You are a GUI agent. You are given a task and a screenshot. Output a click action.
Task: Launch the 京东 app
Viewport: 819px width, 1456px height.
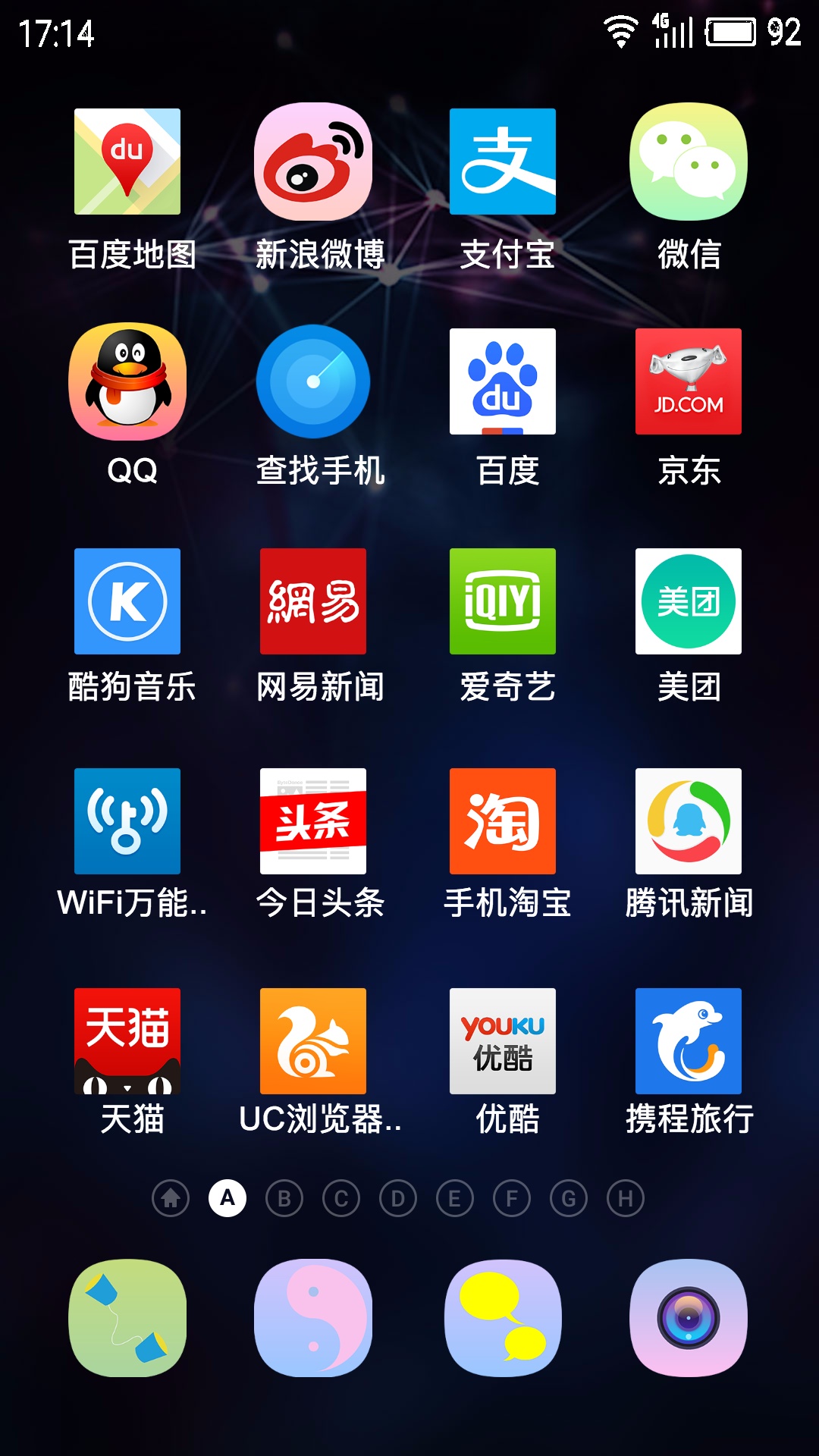click(689, 381)
